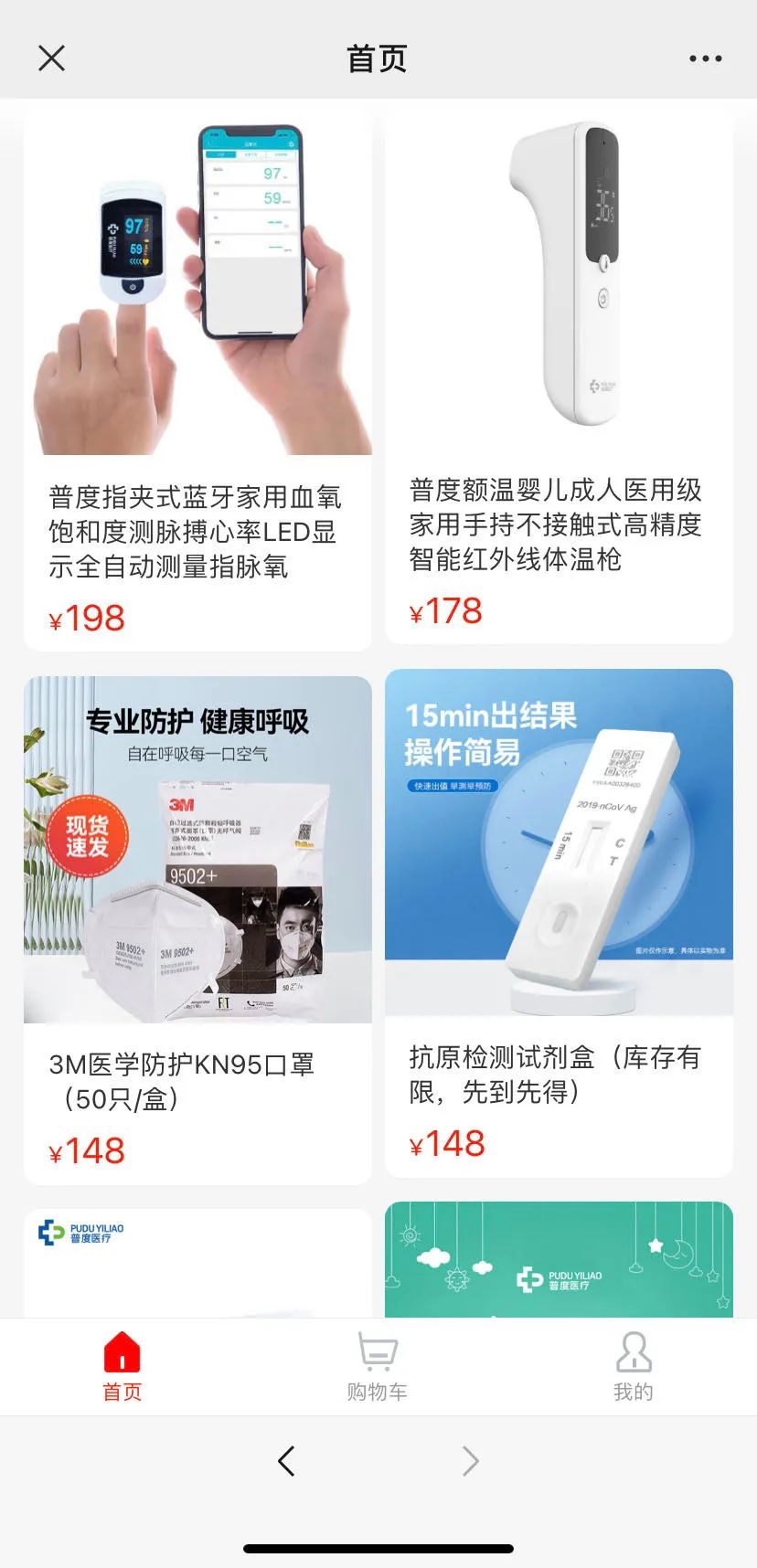757x1568 pixels.
Task: Open the three-dot overflow menu
Action: [705, 58]
